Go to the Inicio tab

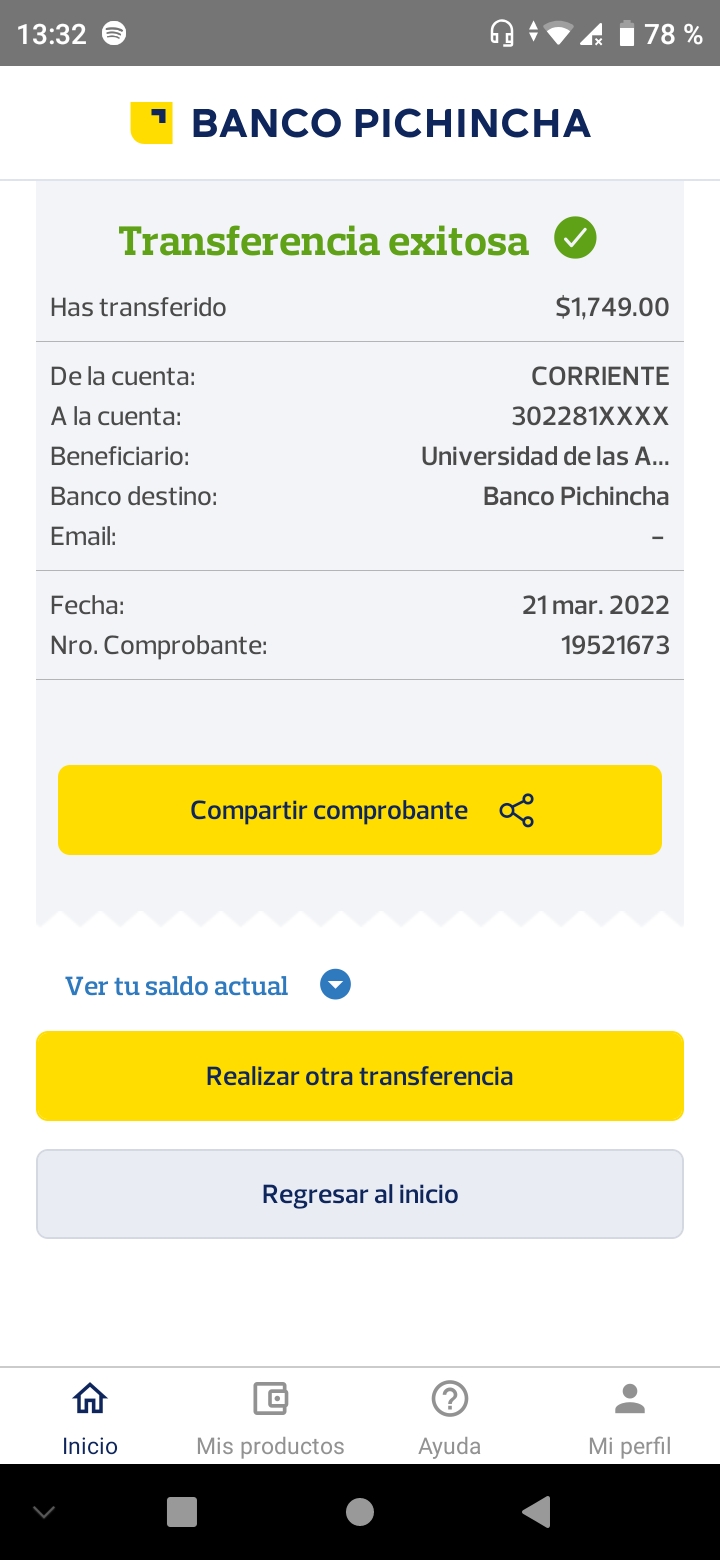90,1418
